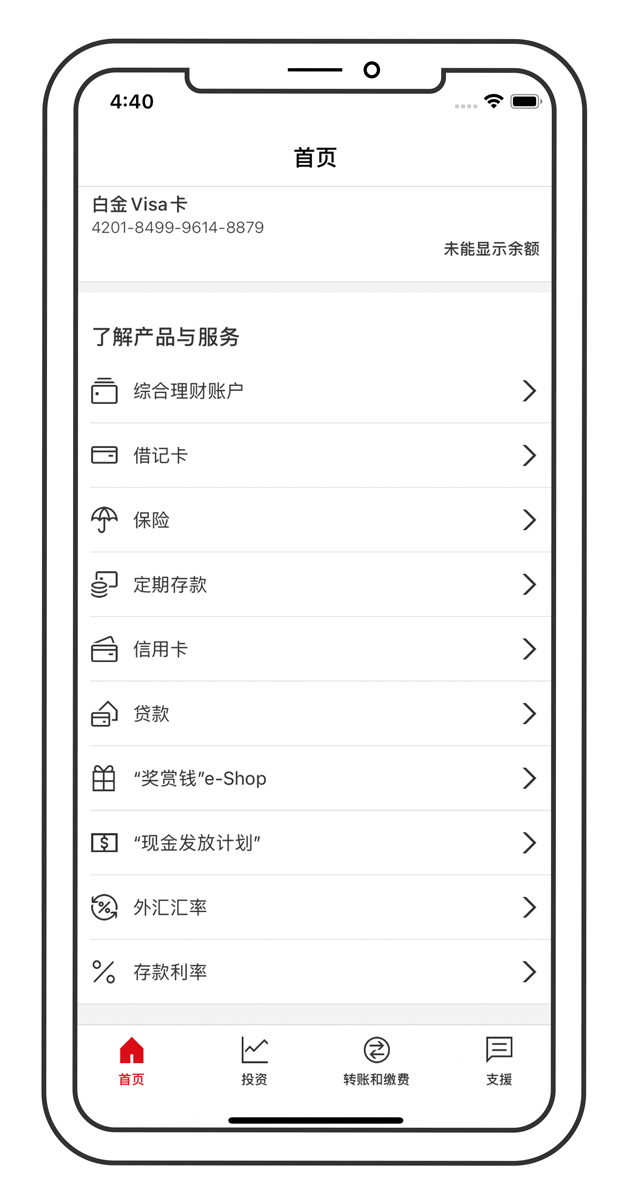
Task: Check 外汇汇率 rates
Action: coord(314,908)
